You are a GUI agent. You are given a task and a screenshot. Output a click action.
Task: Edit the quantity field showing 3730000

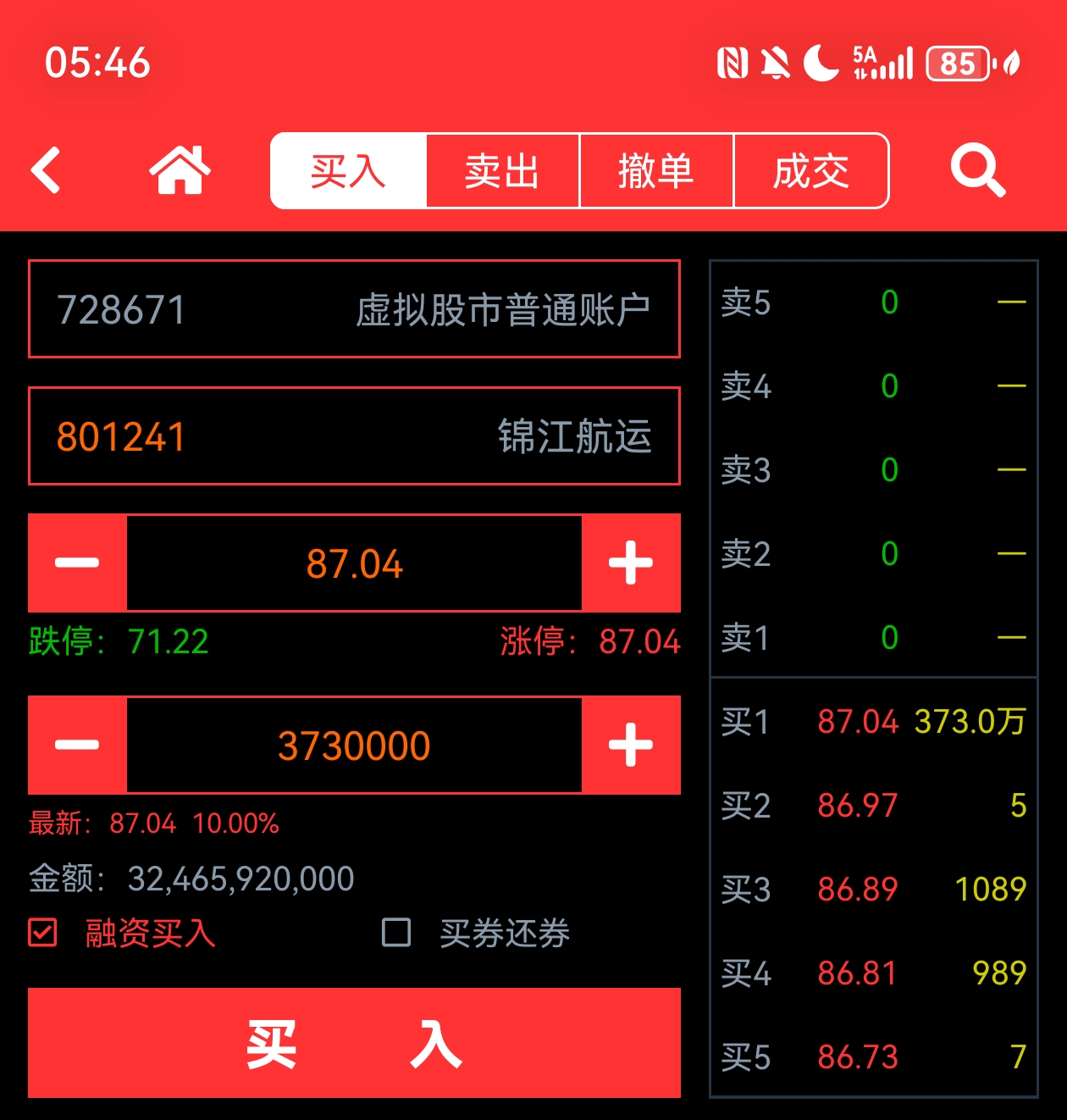pyautogui.click(x=354, y=746)
